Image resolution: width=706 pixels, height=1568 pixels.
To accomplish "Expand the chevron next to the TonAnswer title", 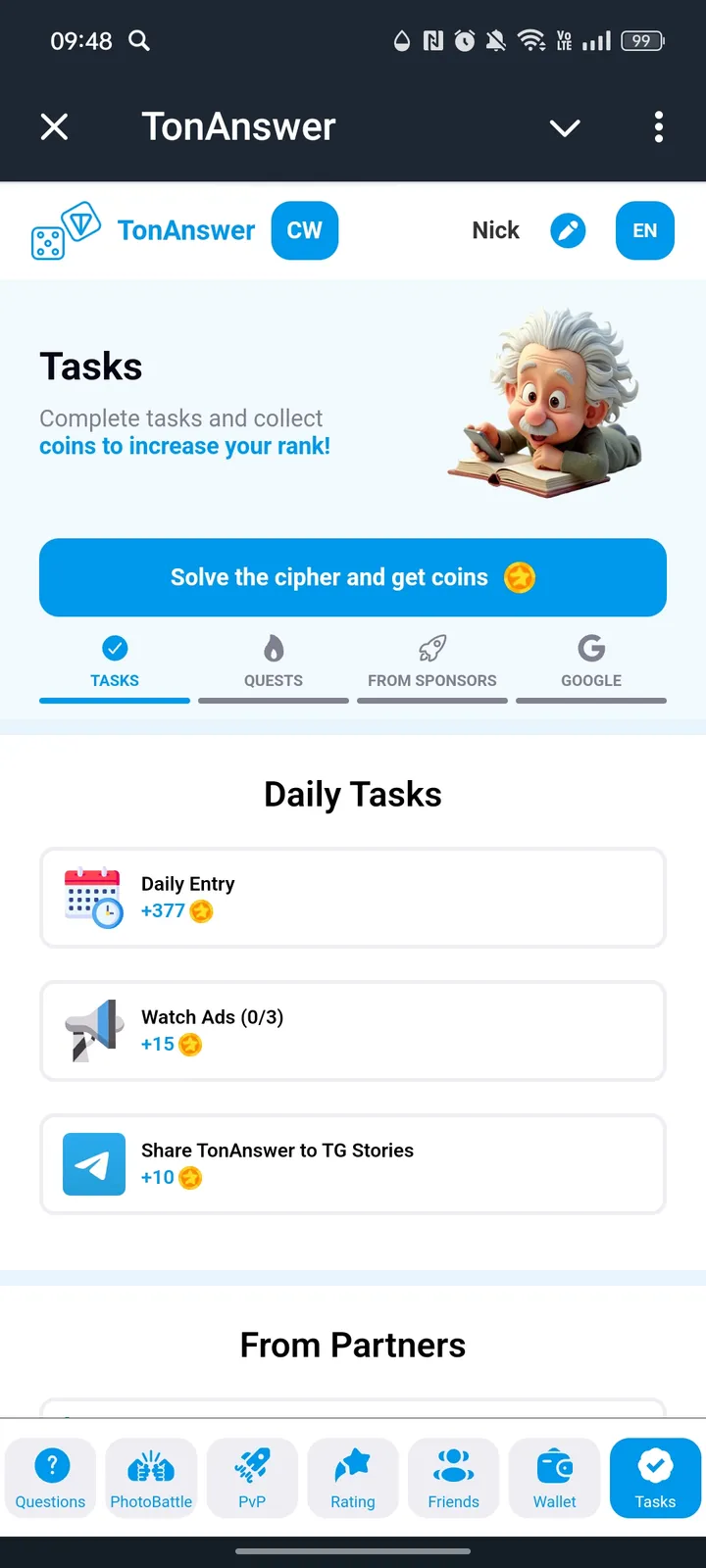I will click(x=564, y=127).
